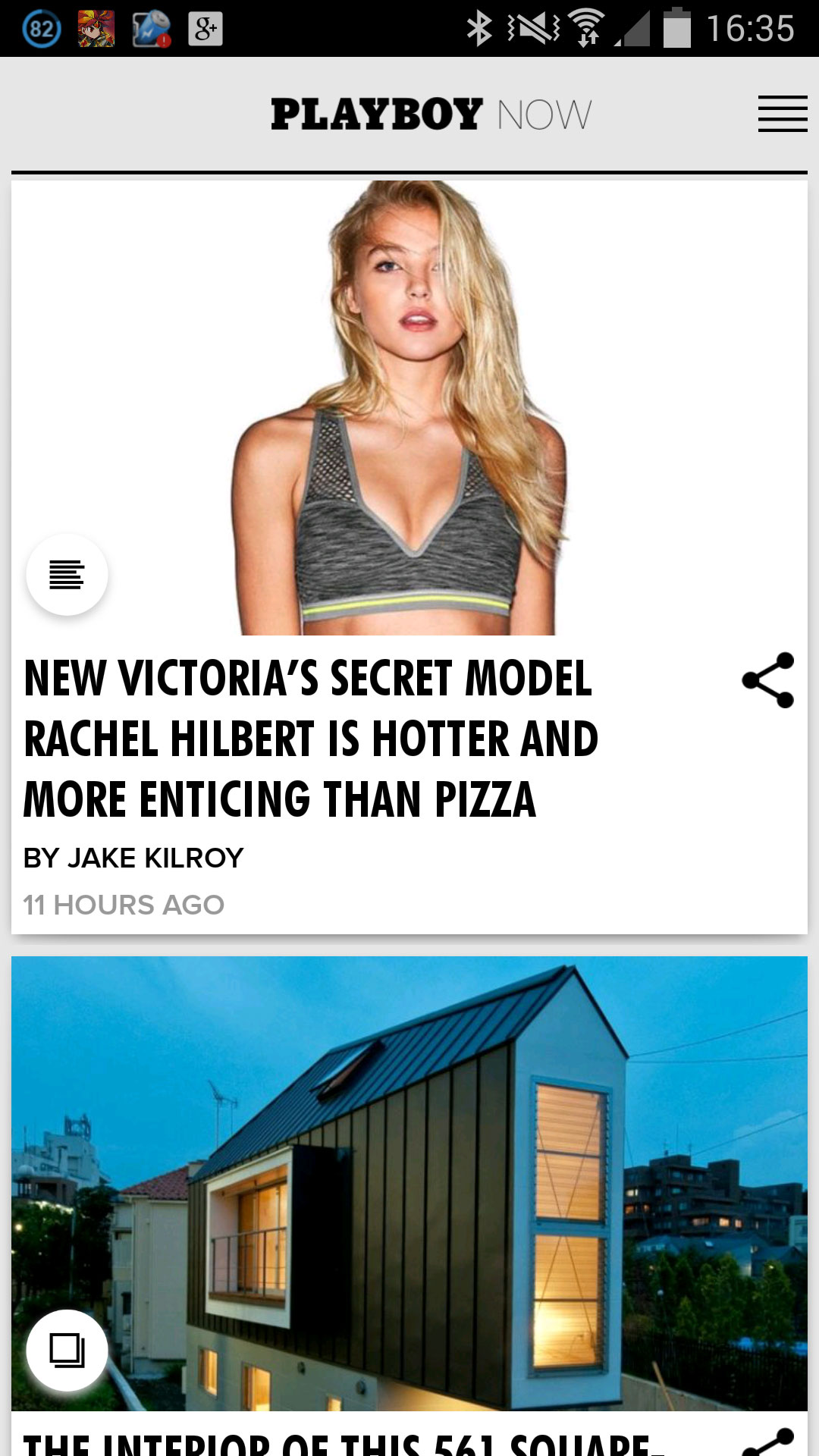Tap the gallery icon on house photo

(x=67, y=1350)
